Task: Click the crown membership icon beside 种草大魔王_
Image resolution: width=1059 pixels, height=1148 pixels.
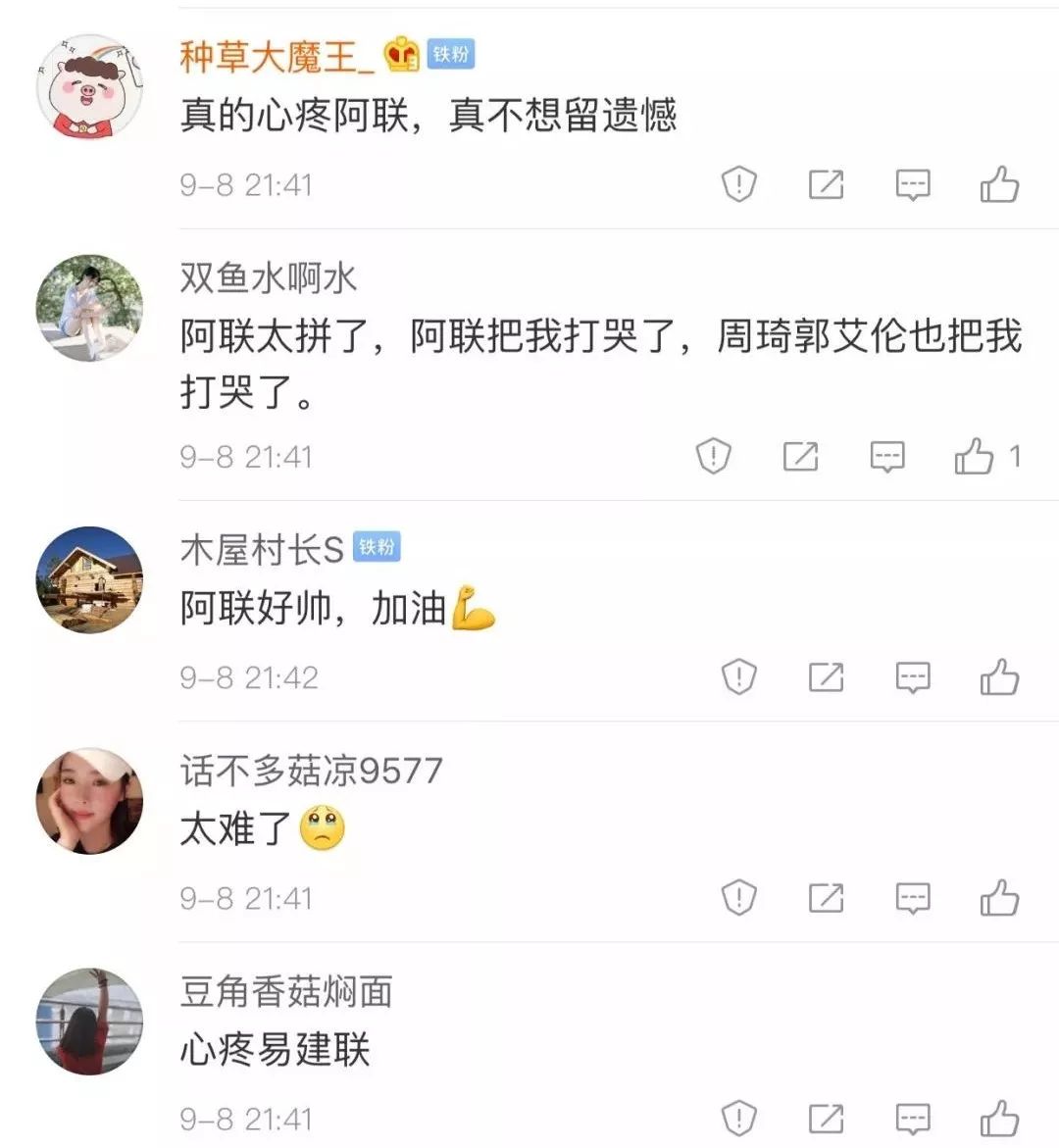Action: [x=402, y=55]
